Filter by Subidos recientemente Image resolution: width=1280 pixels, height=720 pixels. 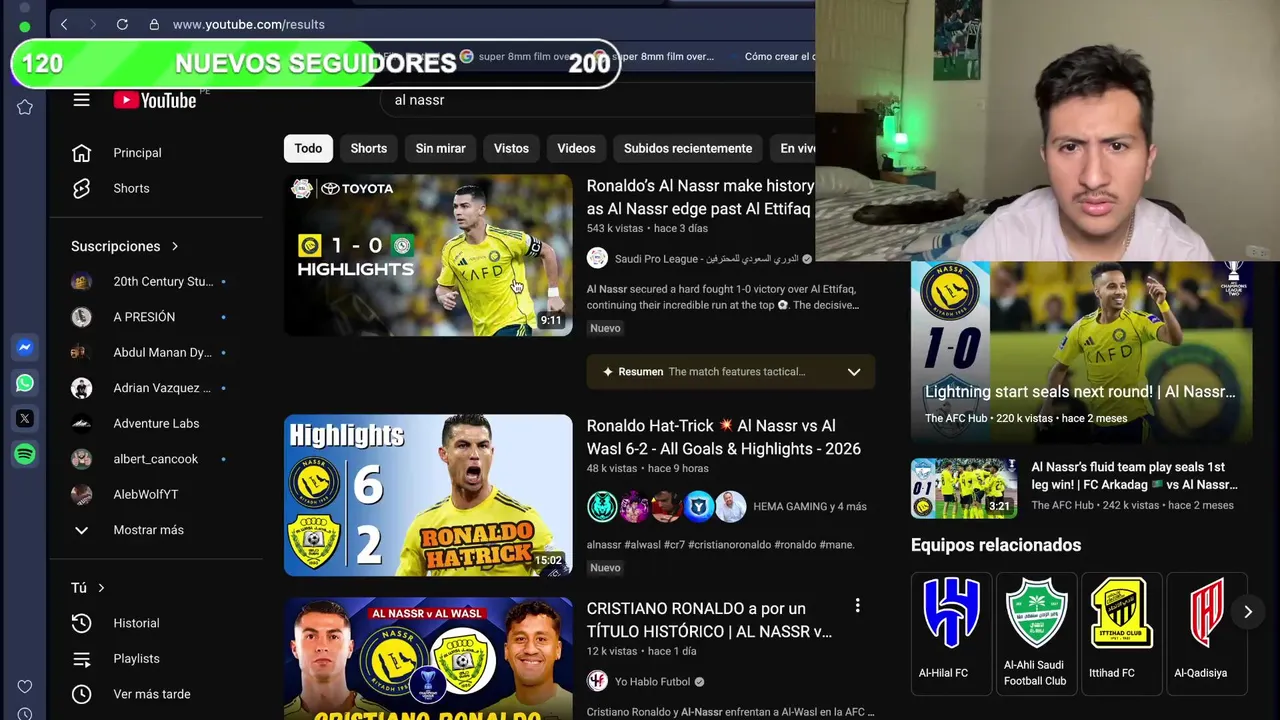pyautogui.click(x=687, y=148)
